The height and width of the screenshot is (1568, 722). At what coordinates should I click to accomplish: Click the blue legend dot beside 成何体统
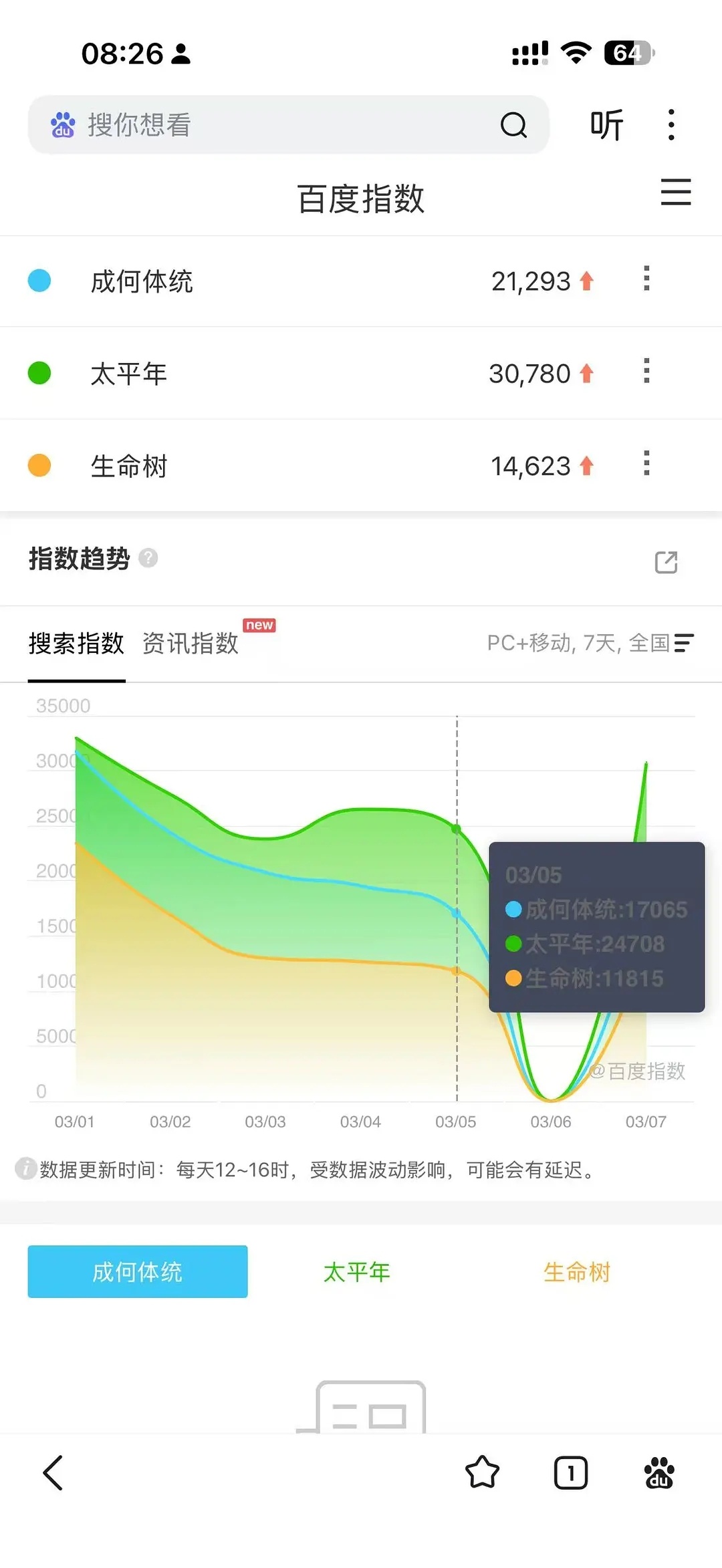coord(40,281)
